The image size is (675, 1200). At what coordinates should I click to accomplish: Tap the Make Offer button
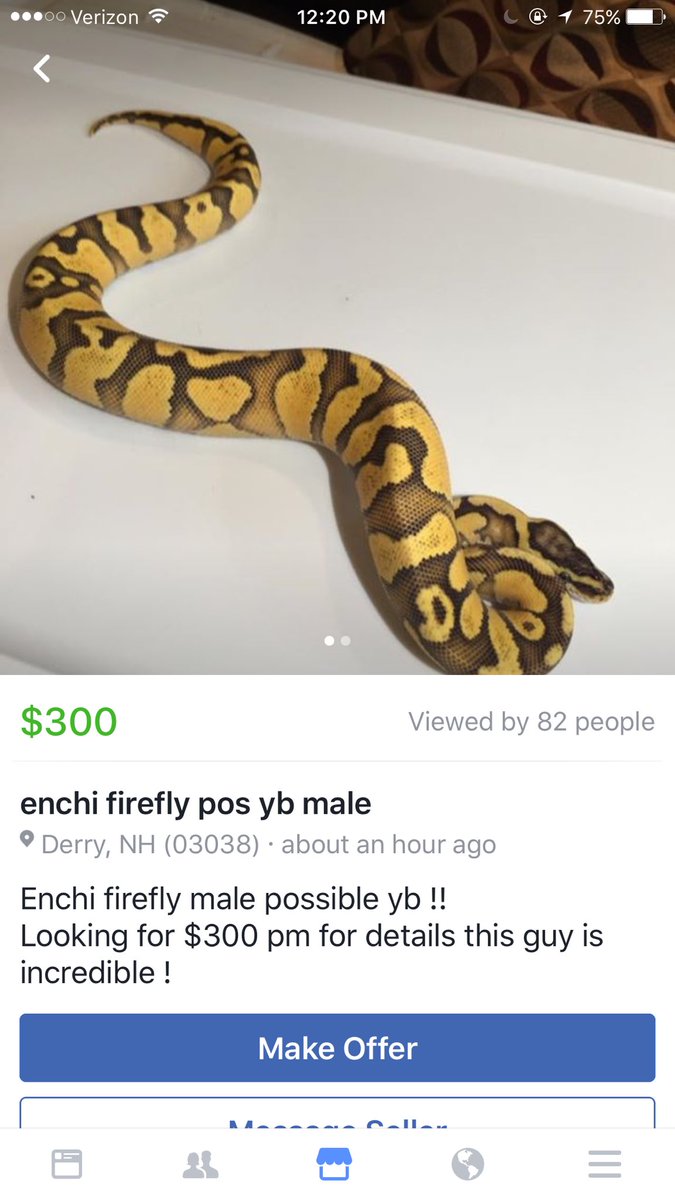coord(337,1048)
